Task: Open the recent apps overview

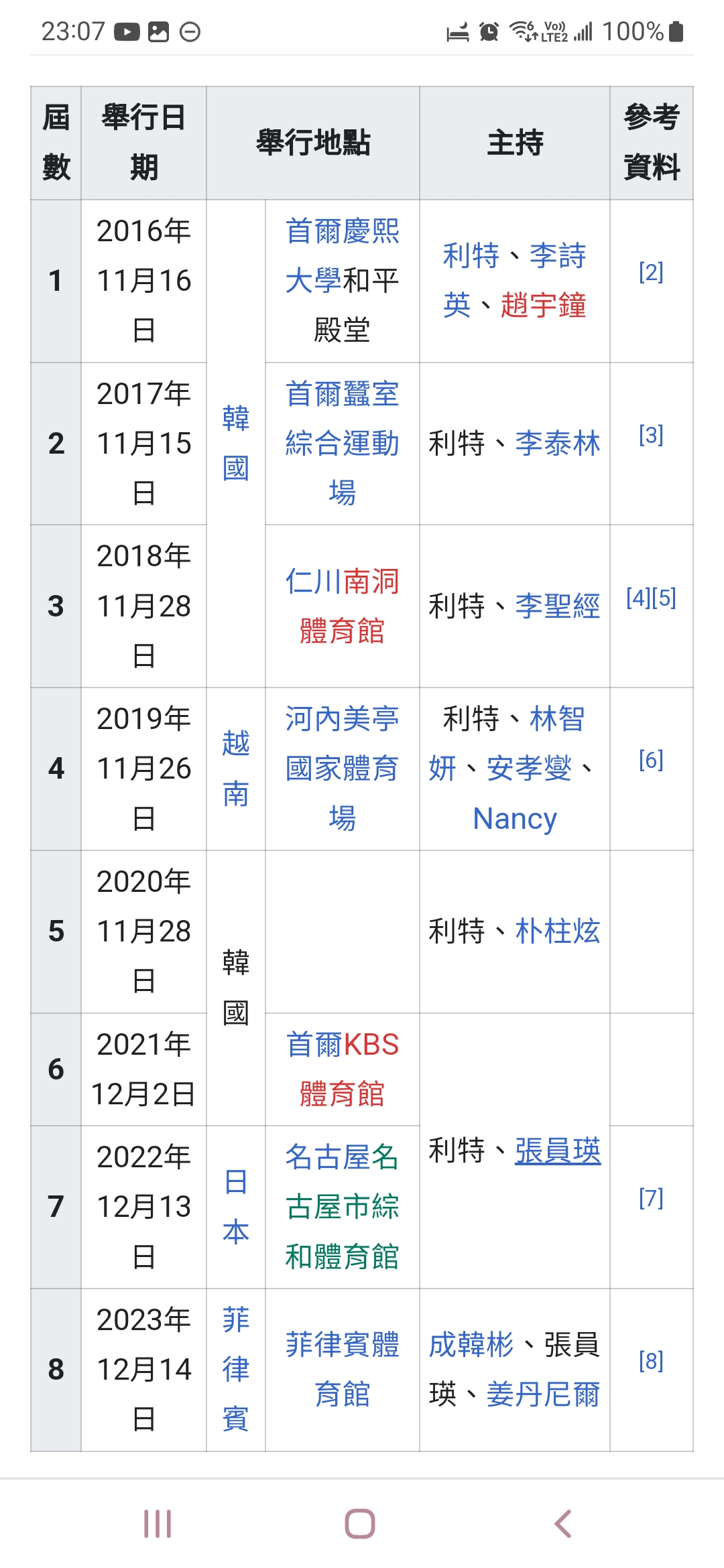Action: click(158, 1524)
